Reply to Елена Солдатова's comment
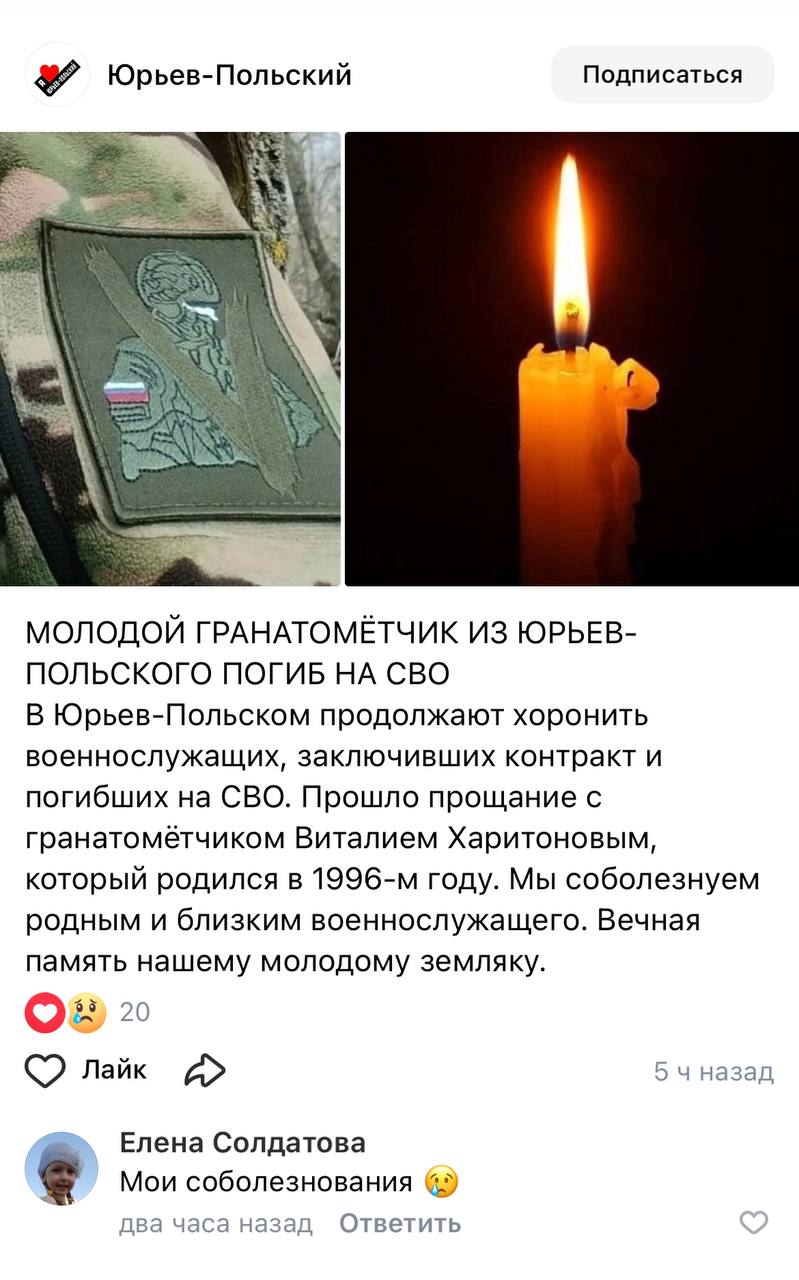The width and height of the screenshot is (799, 1280). click(400, 1222)
